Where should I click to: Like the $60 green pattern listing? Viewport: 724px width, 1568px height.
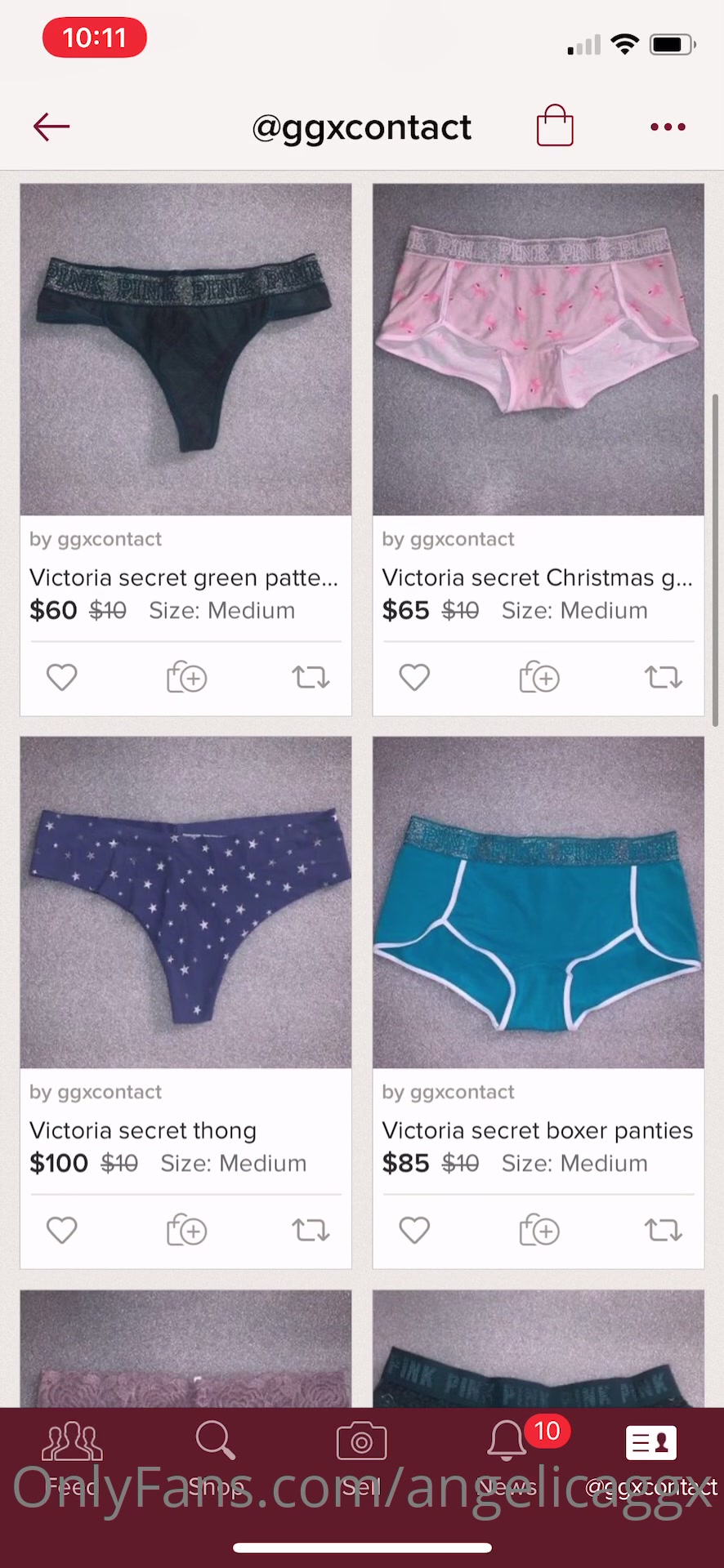click(62, 677)
